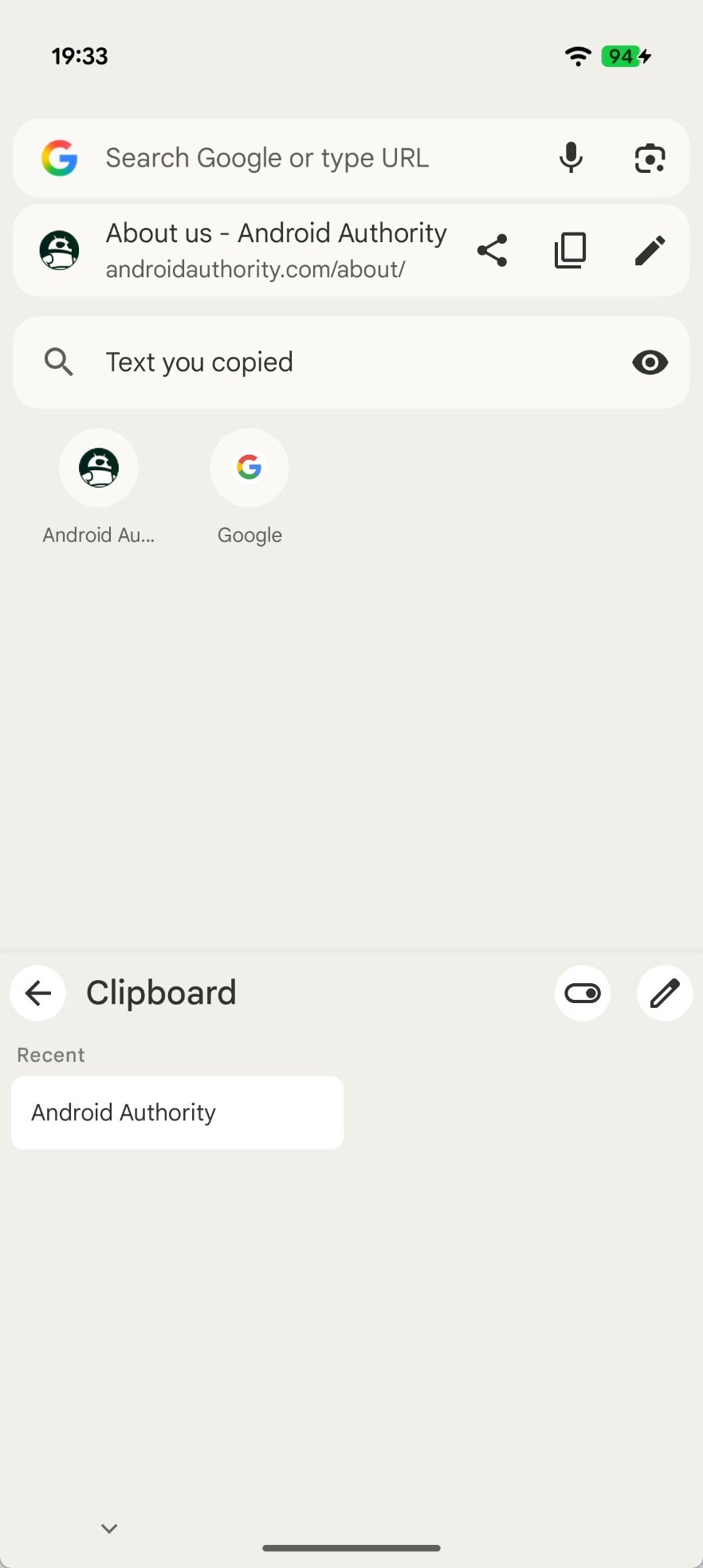
Task: Go back from the Clipboard panel
Action: (x=37, y=993)
